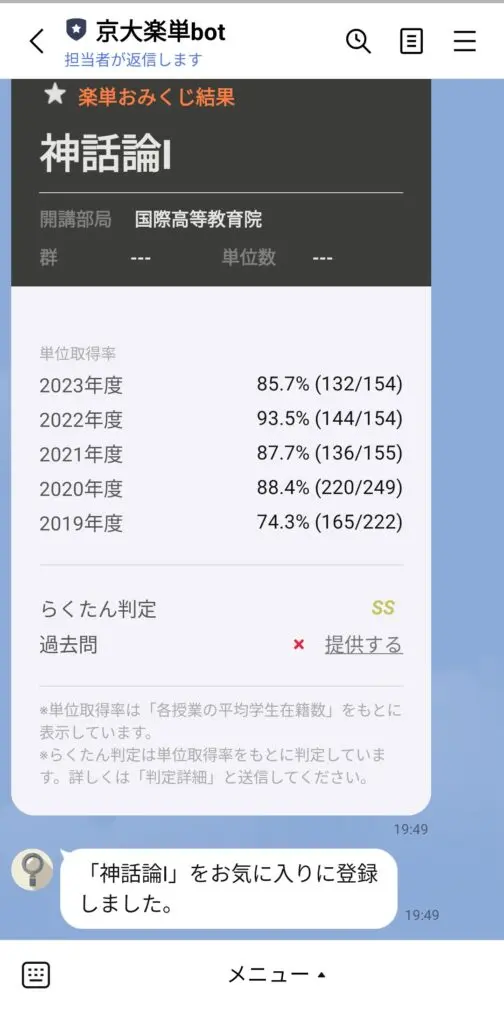Go back from the 京大楽単bot chat
The image size is (504, 1024).
pos(37,42)
